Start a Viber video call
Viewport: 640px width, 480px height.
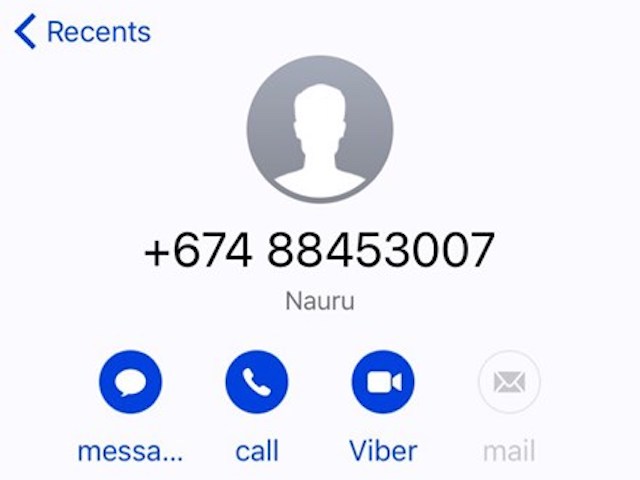[x=383, y=382]
